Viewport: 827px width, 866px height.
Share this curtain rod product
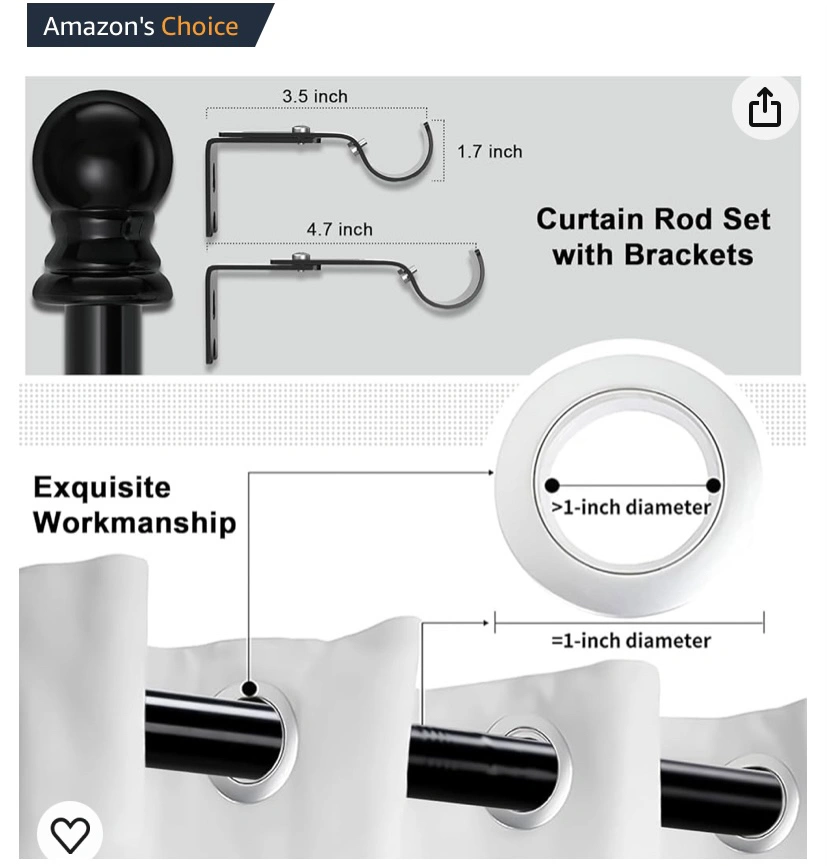(x=764, y=108)
